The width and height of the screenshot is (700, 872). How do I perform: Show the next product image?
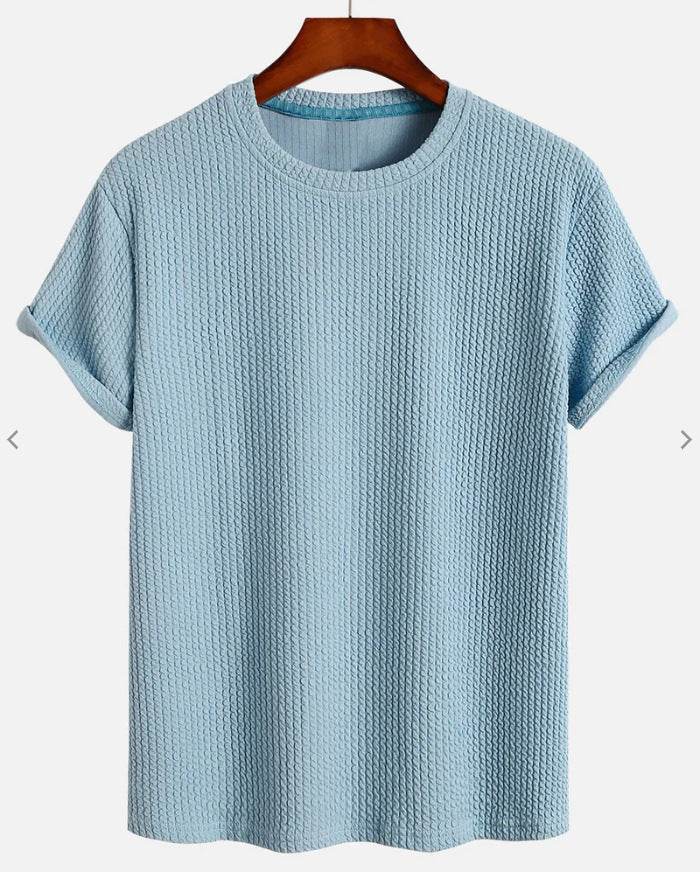686,440
